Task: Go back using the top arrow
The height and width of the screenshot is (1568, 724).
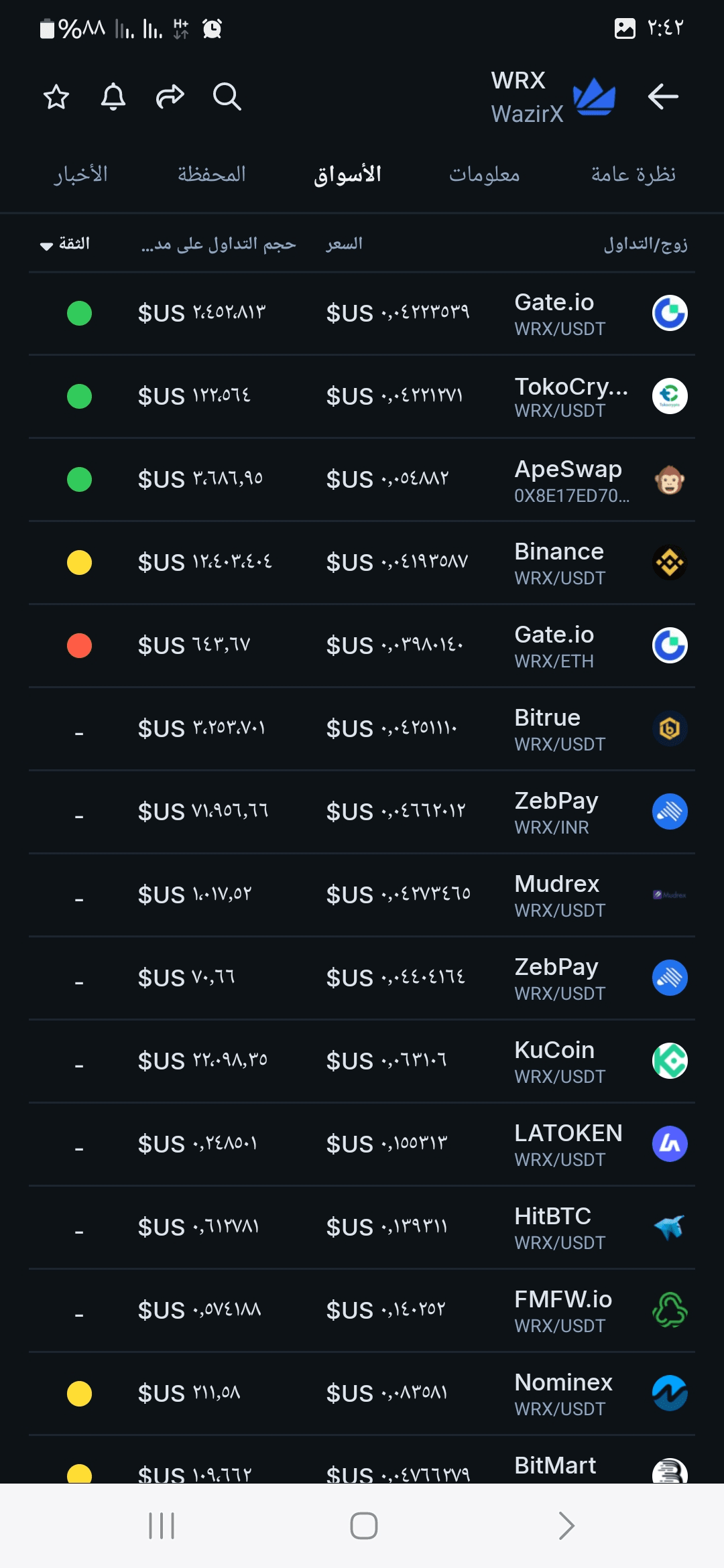Action: click(x=663, y=97)
